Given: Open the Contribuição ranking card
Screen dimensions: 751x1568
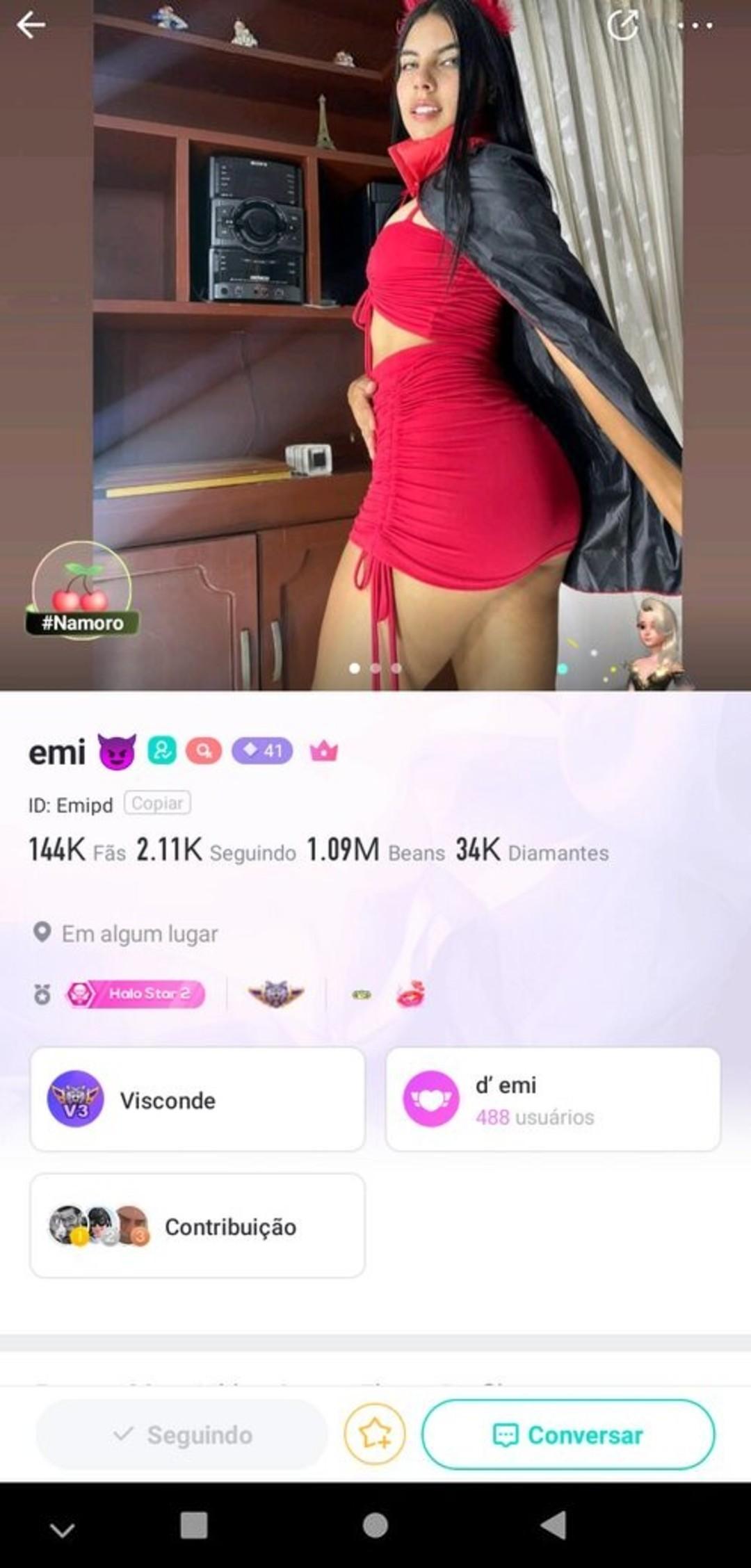Looking at the screenshot, I should 197,1226.
